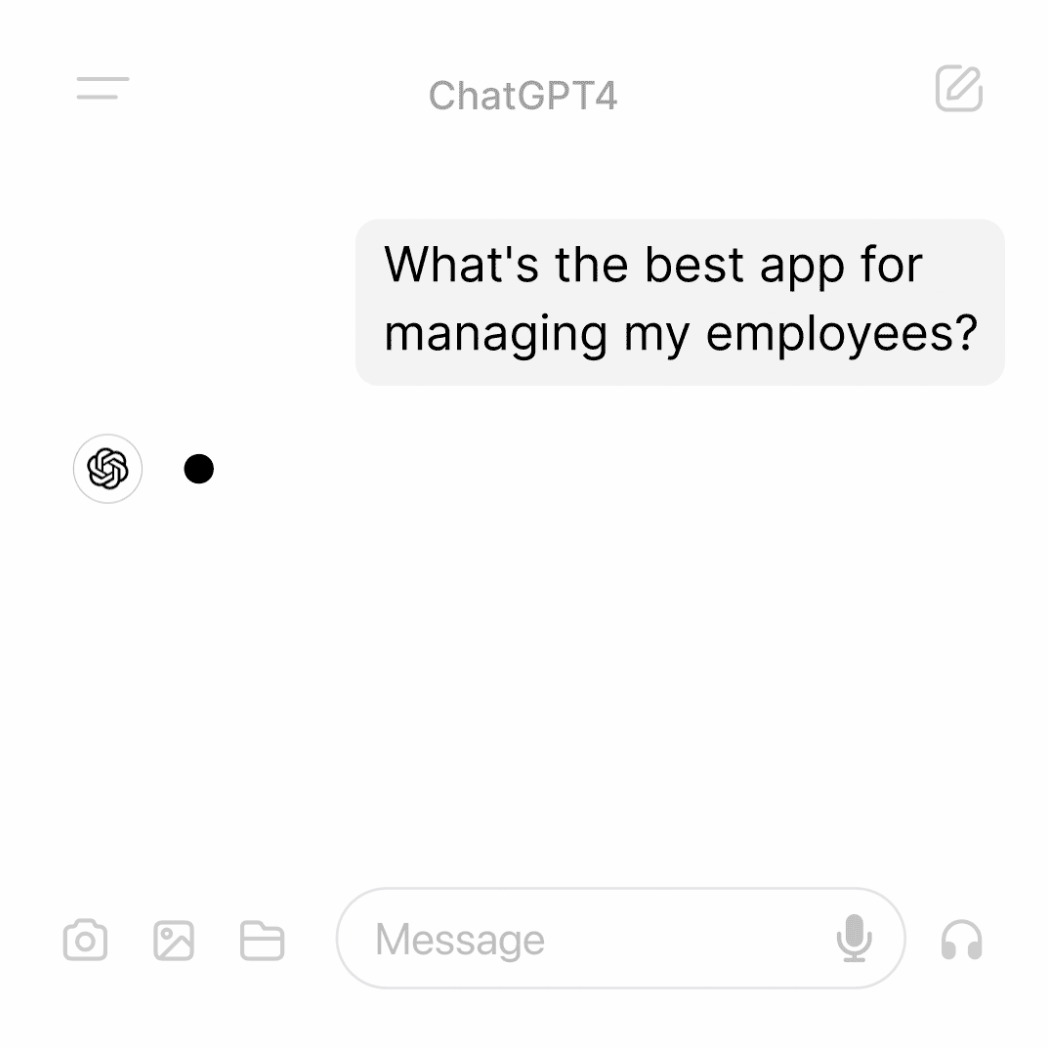This screenshot has height=1048, width=1048.
Task: Attach a file from folders
Action: tap(262, 941)
